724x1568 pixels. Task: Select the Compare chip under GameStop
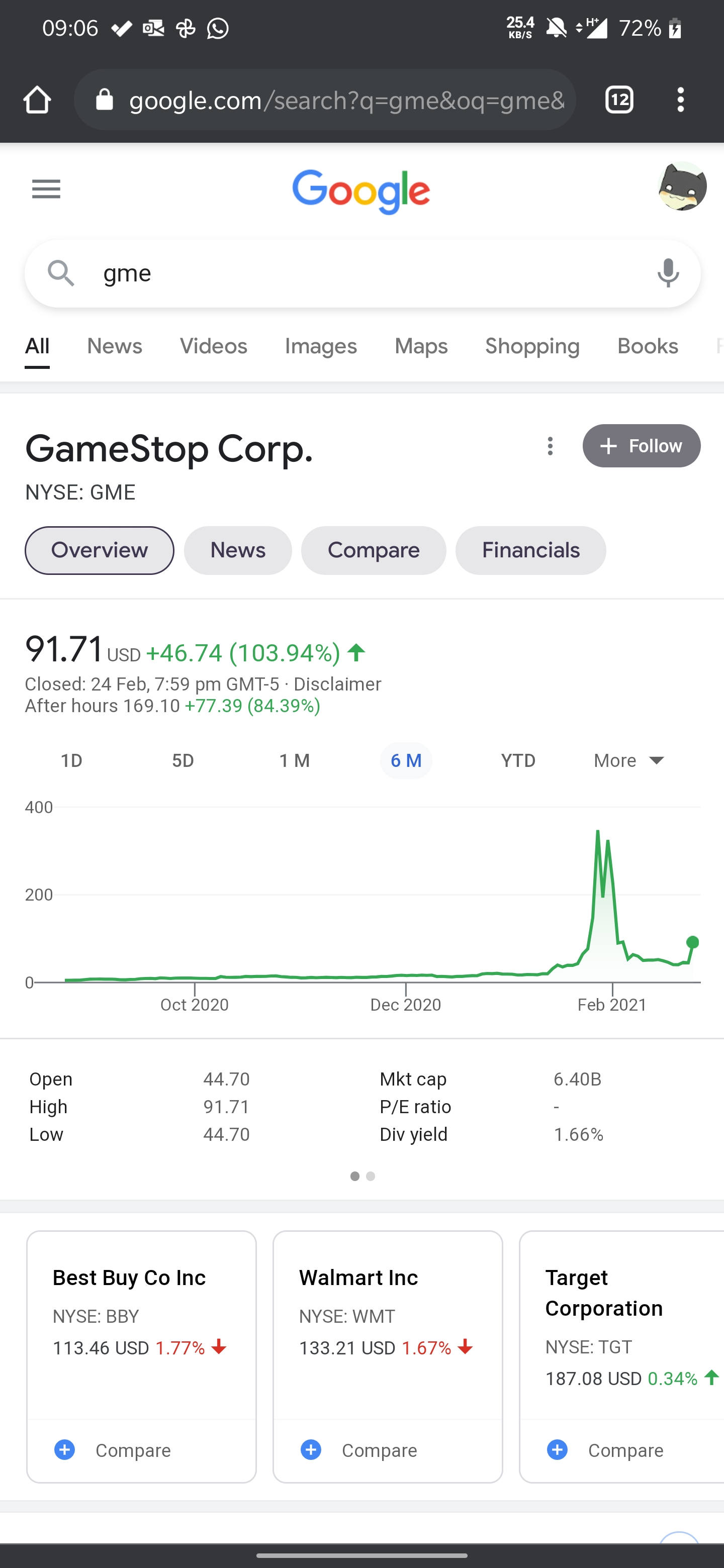[x=373, y=550]
